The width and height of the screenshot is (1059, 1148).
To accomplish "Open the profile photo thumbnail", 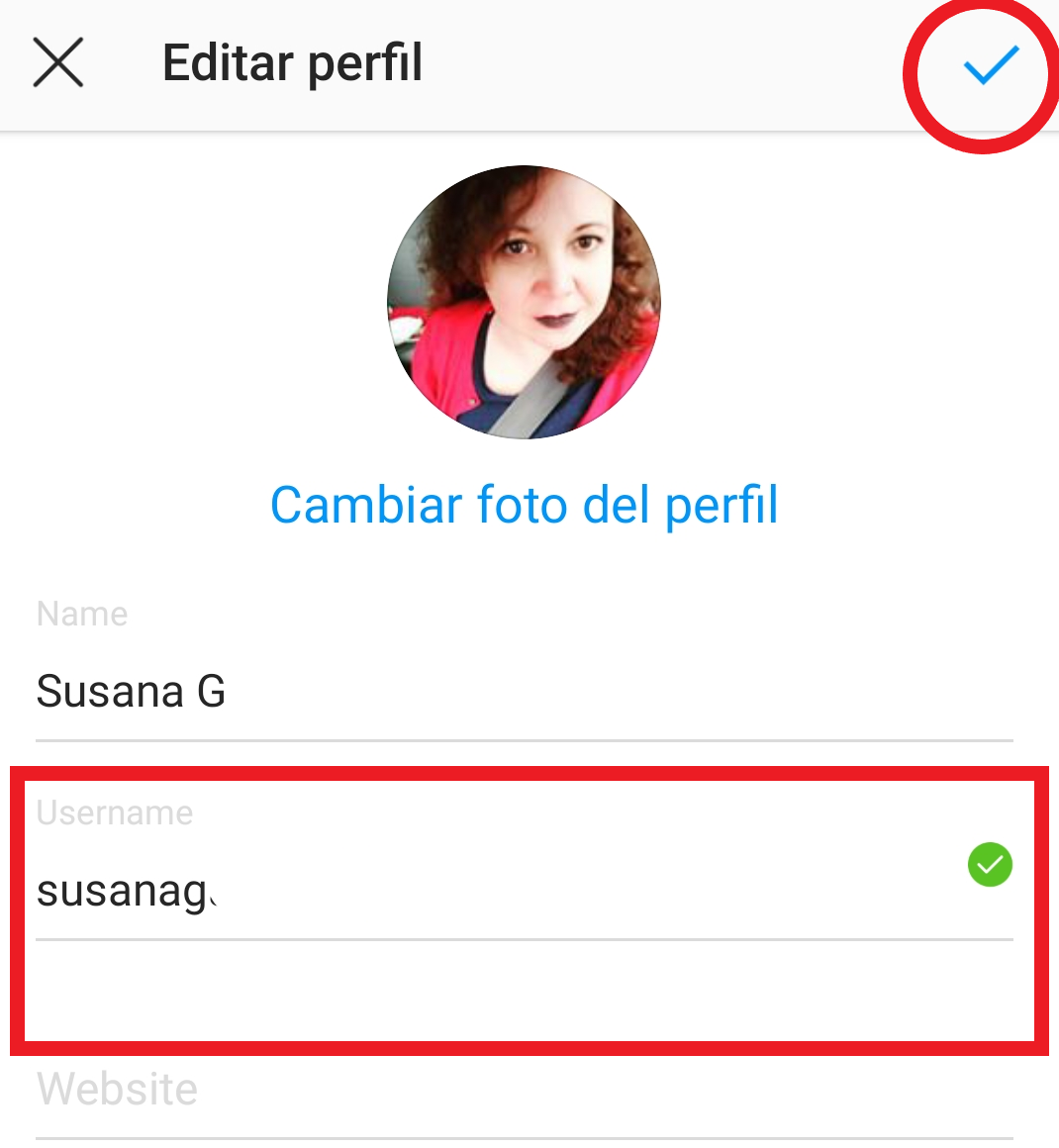I will (x=524, y=302).
